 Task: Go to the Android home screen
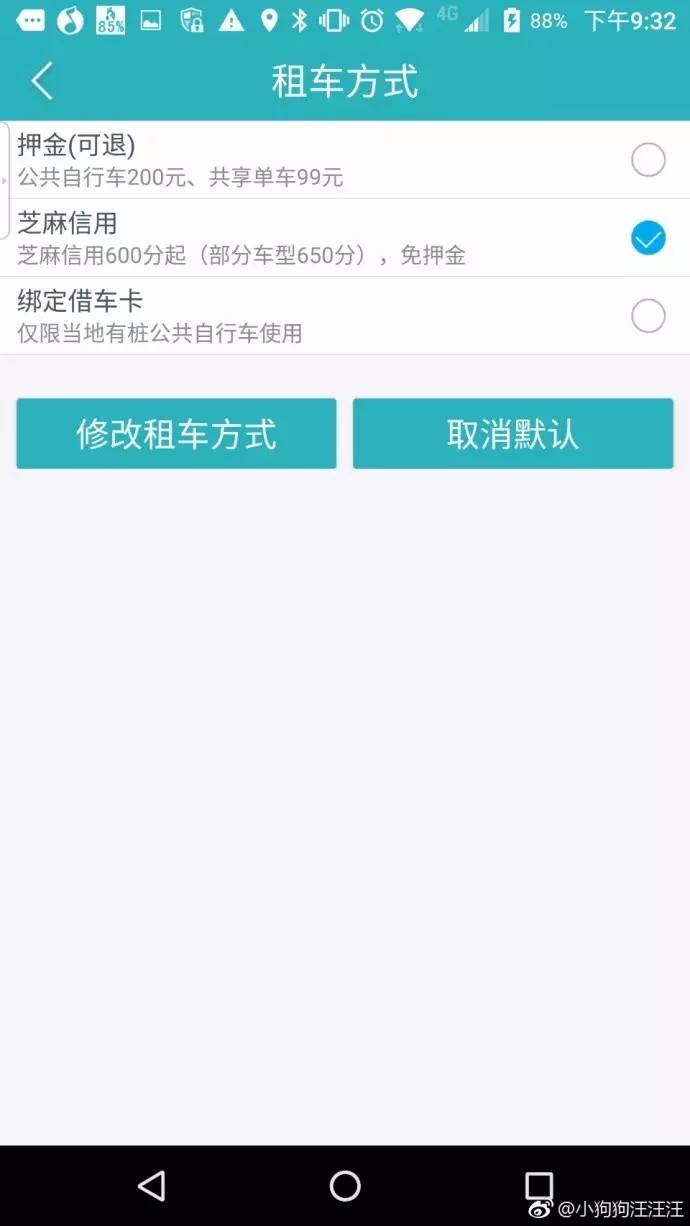coord(345,1186)
